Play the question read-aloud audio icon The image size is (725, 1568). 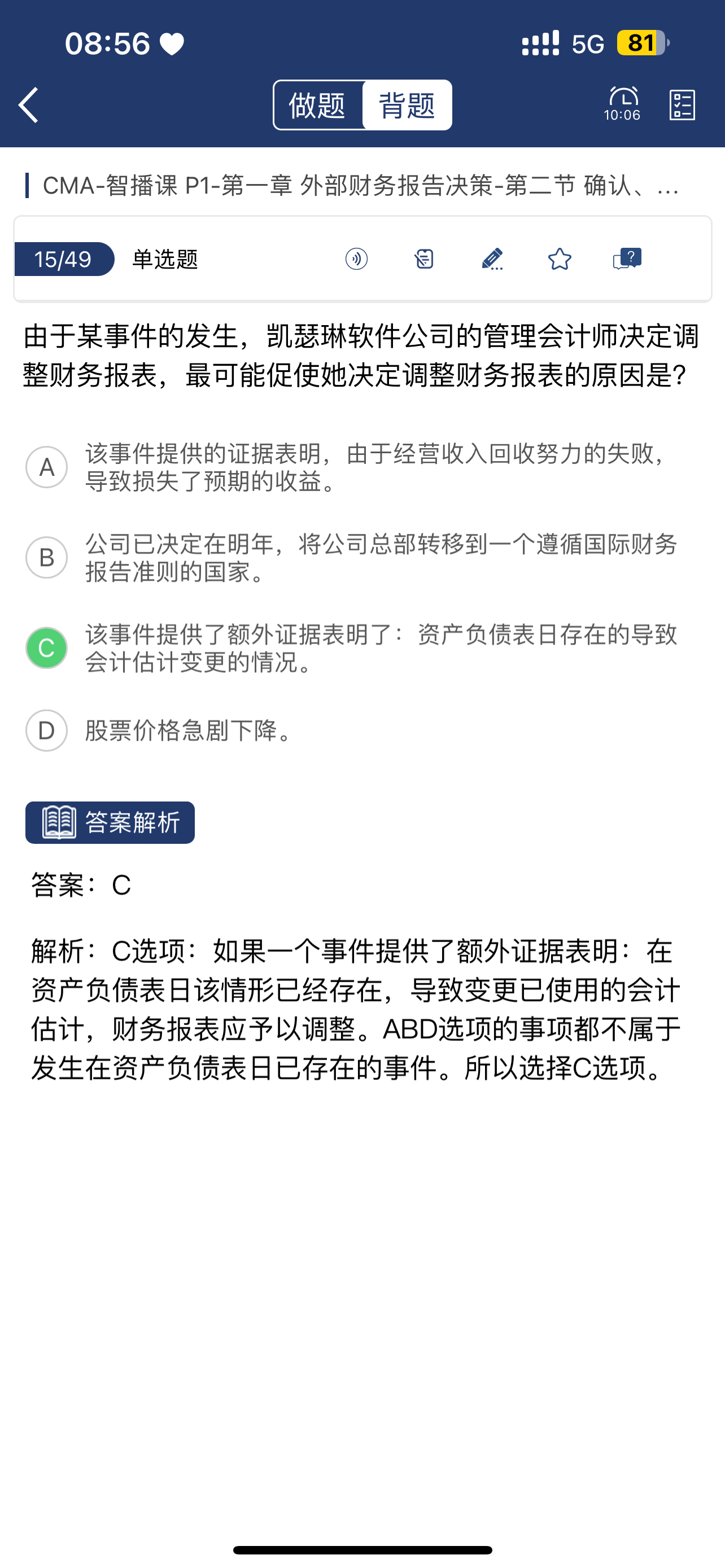tap(357, 259)
